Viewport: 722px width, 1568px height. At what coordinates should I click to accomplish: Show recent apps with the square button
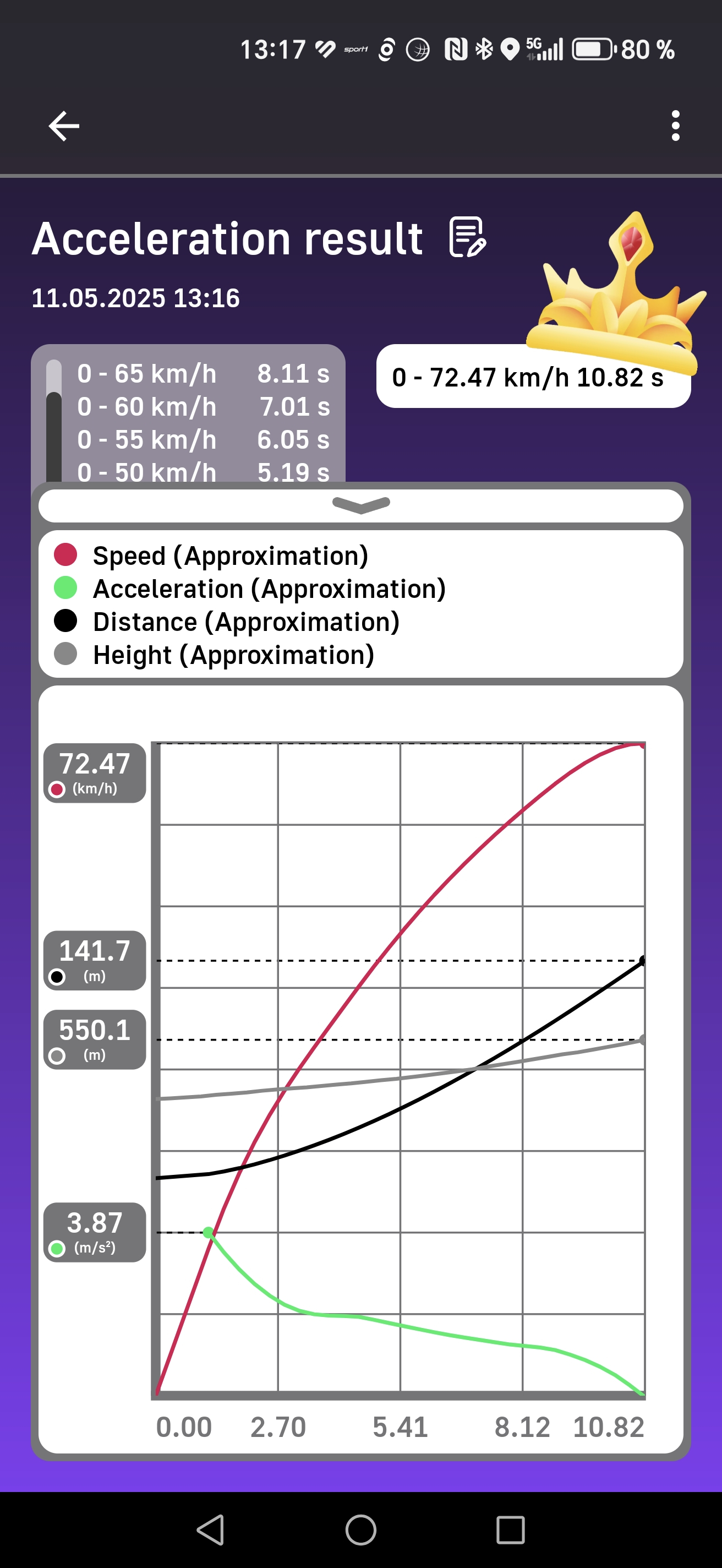click(510, 1529)
